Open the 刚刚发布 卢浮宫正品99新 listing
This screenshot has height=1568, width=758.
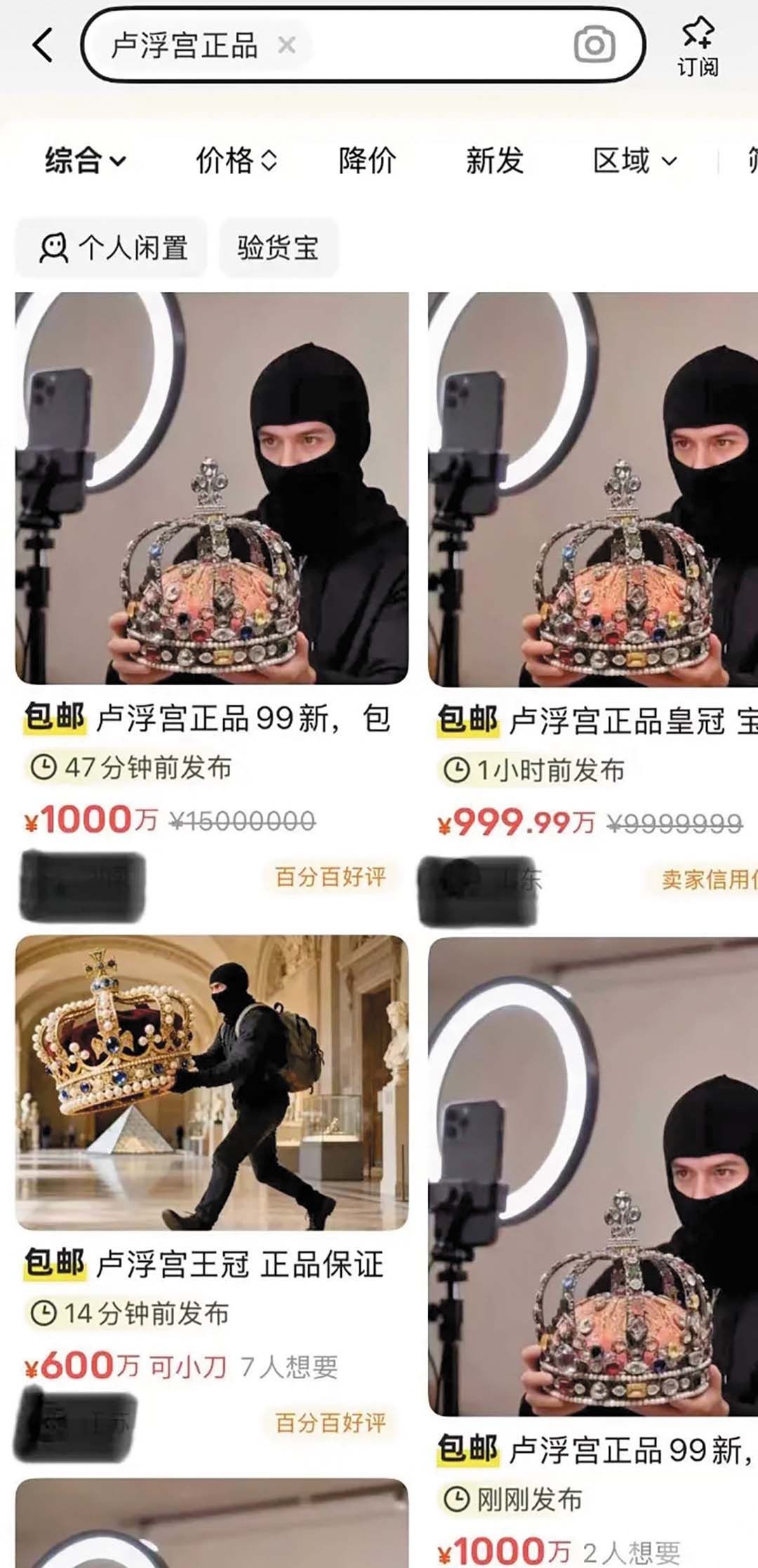pos(593,1176)
